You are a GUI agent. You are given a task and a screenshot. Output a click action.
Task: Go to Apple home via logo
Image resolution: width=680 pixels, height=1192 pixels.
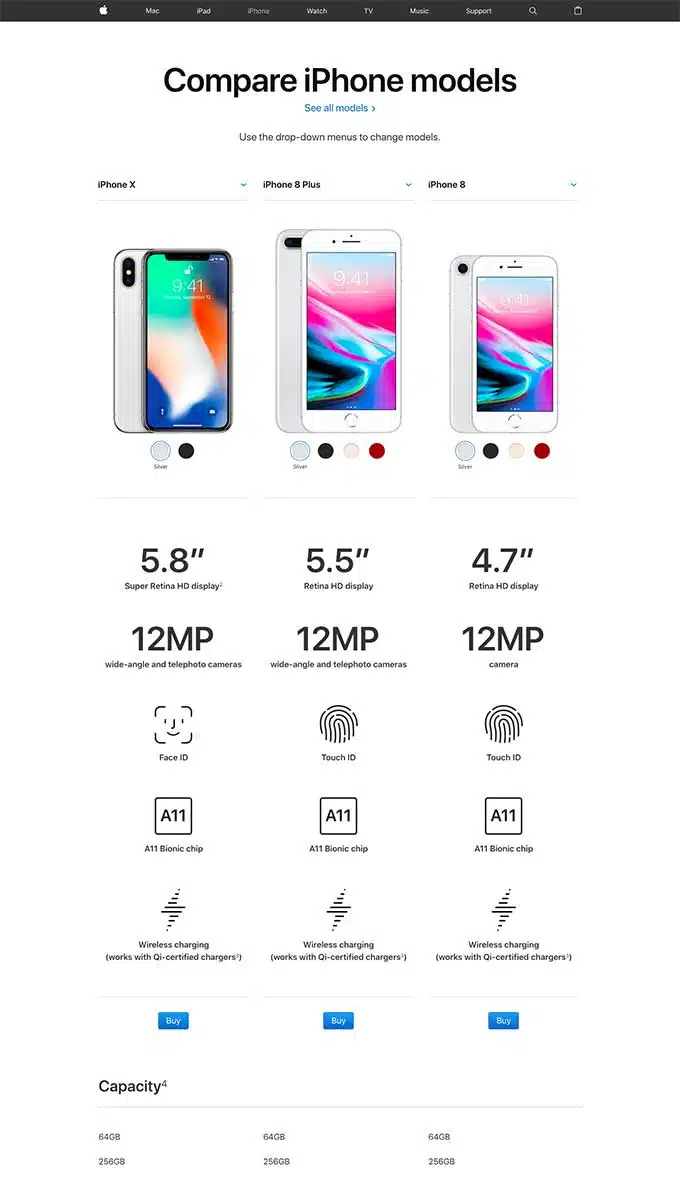click(x=103, y=11)
